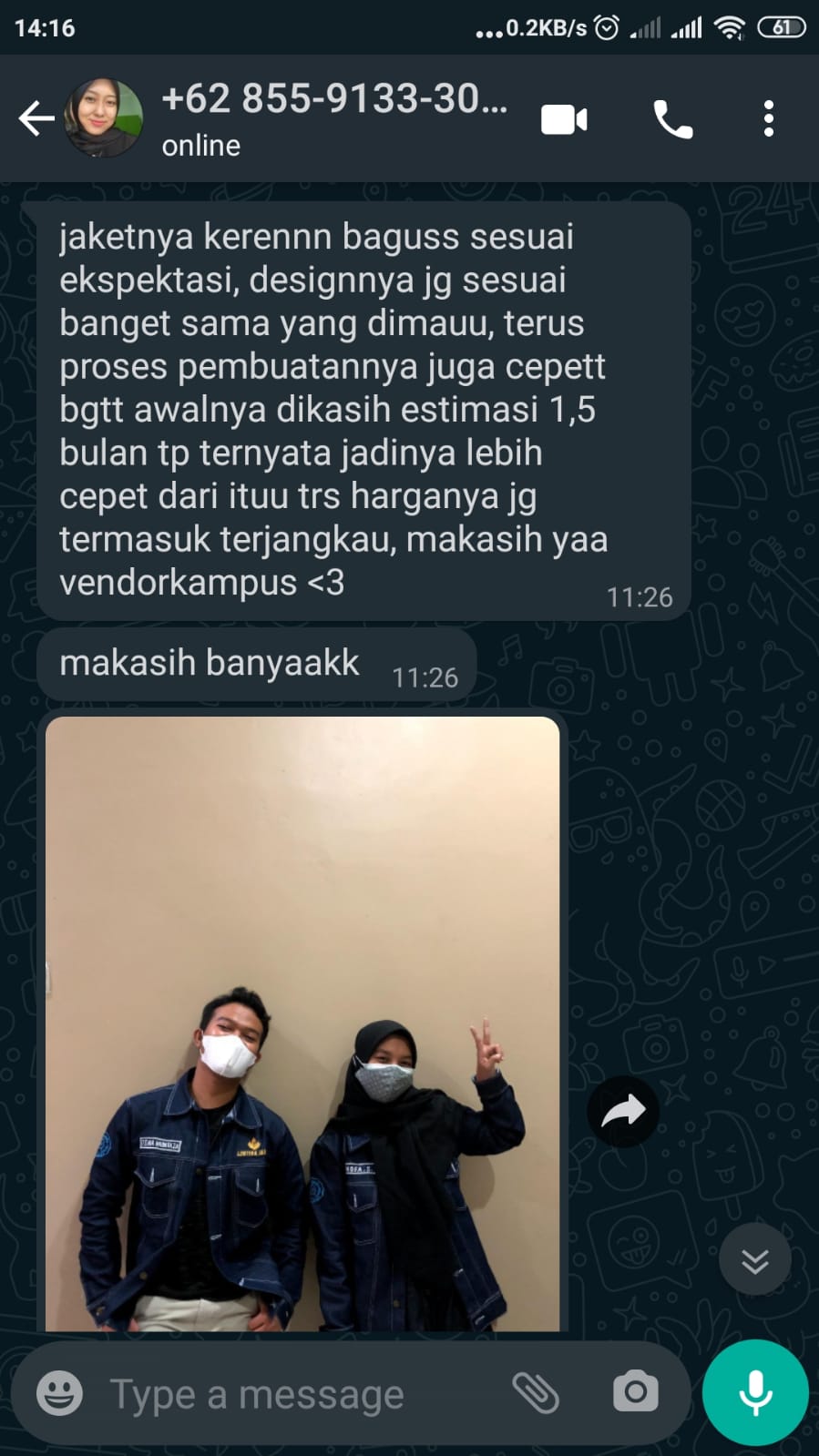Forward the received photo
The width and height of the screenshot is (819, 1456).
623,1111
